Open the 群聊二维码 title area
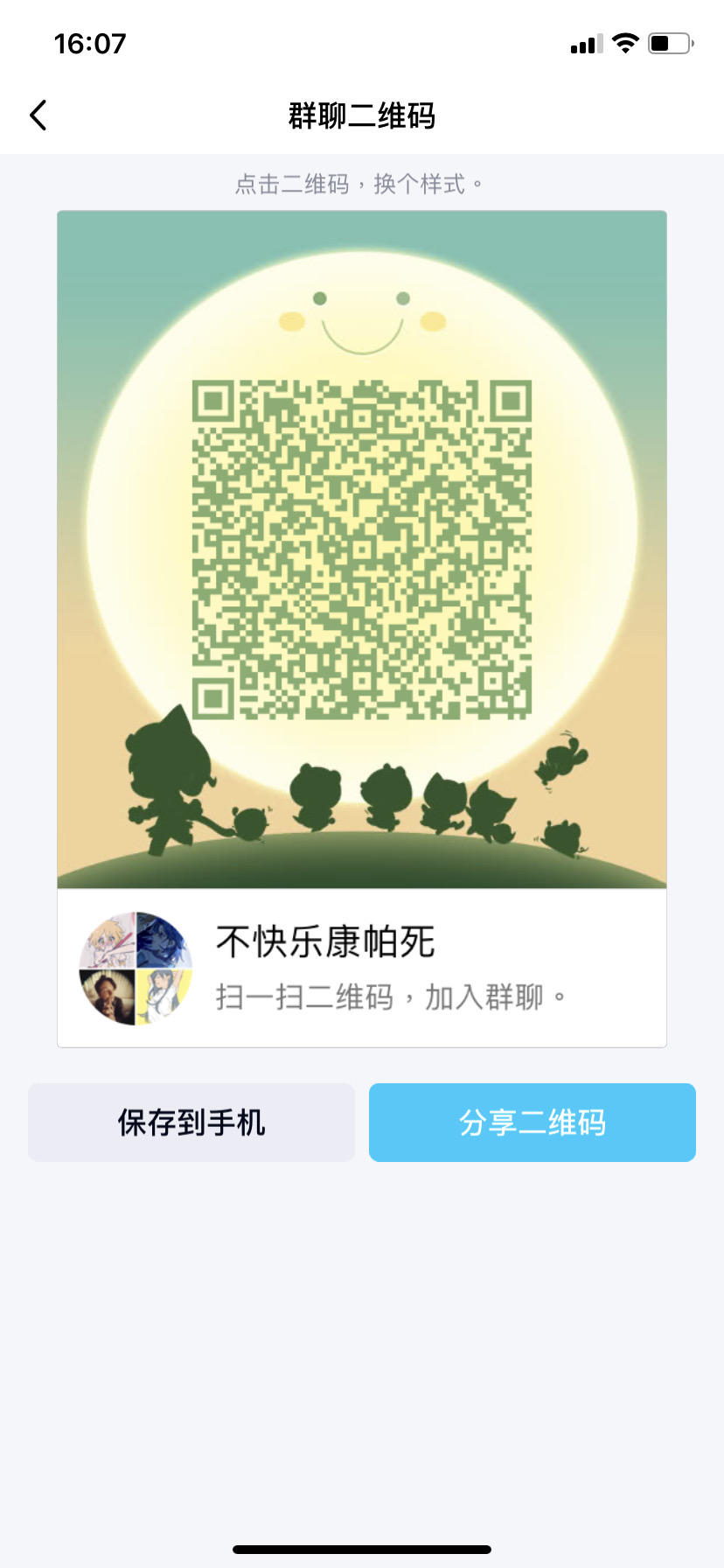724x1568 pixels. coord(362,115)
